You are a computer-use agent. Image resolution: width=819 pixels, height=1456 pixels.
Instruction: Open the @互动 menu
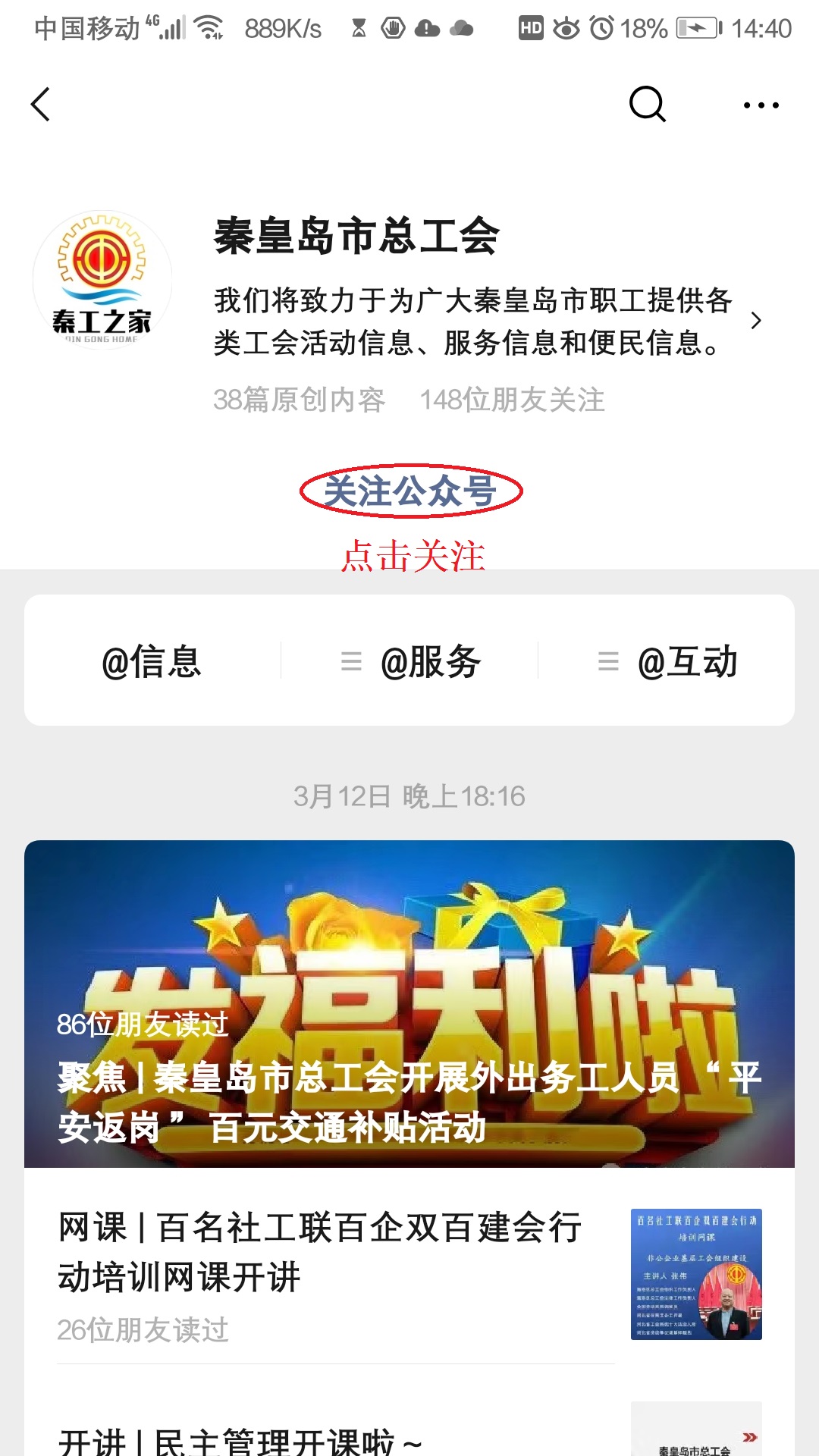667,661
